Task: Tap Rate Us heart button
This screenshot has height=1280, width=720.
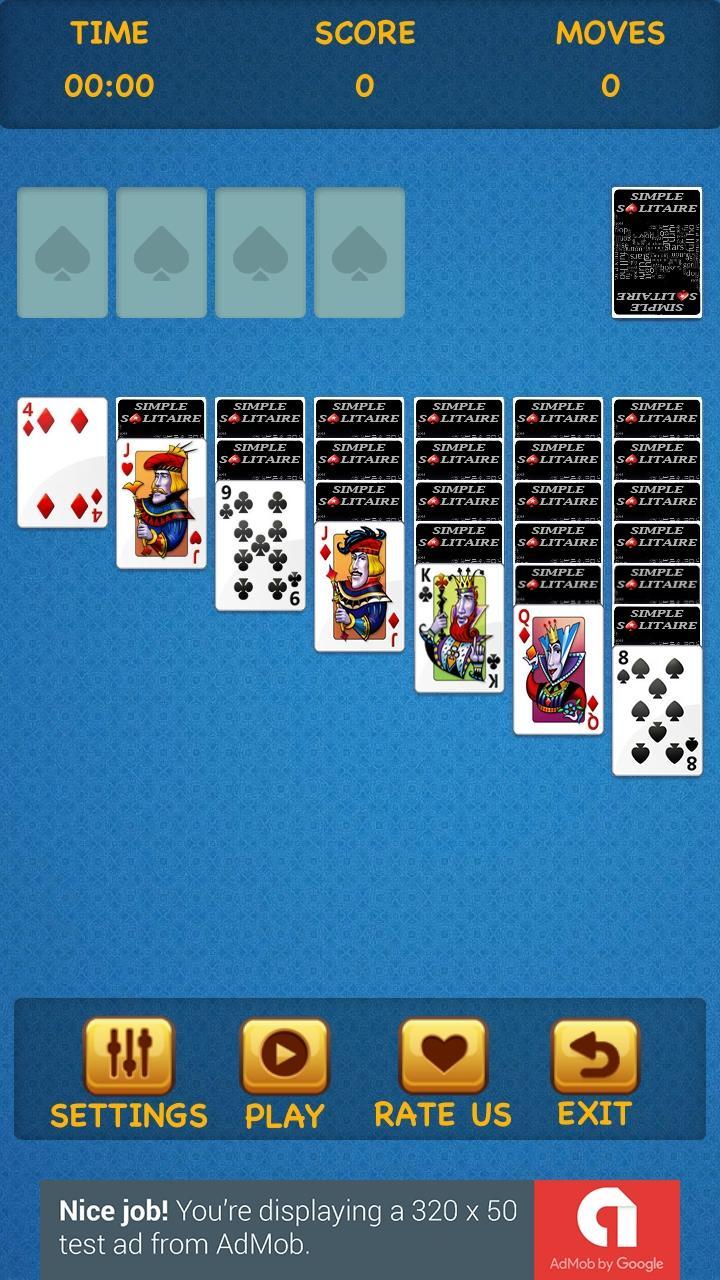Action: coord(443,1057)
